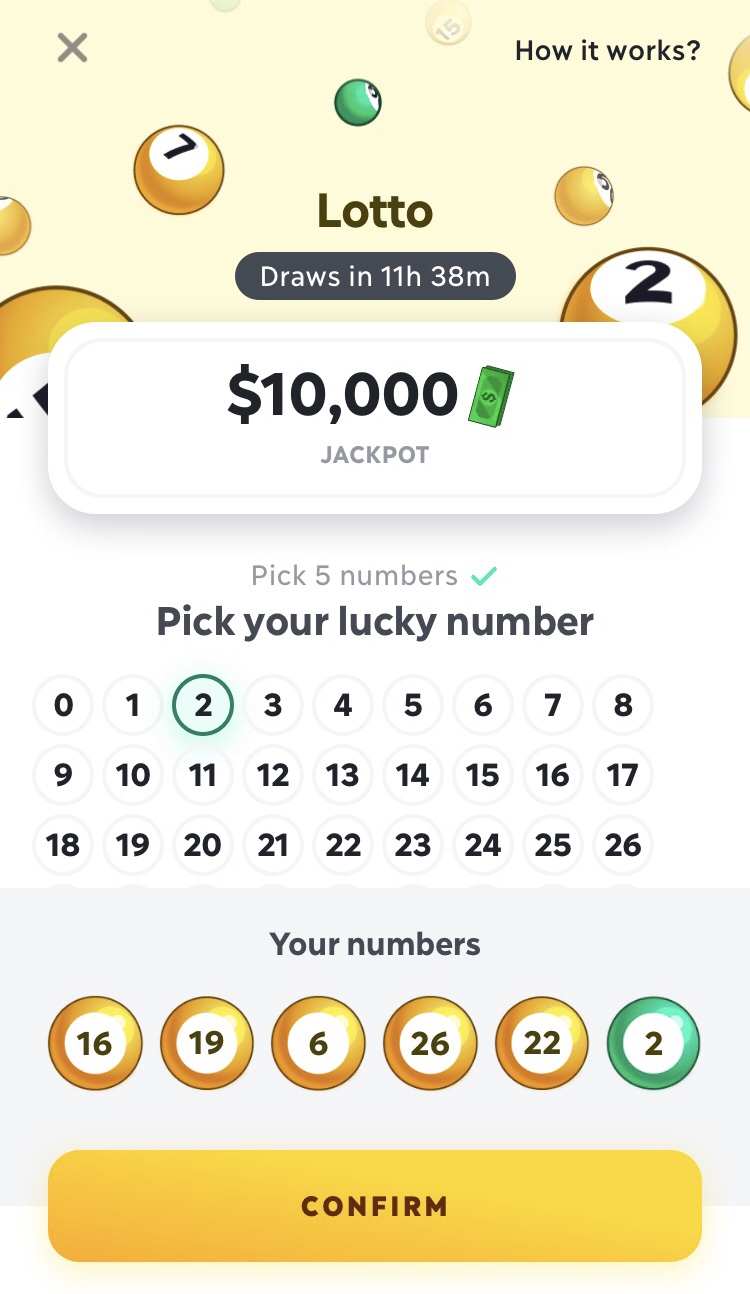The image size is (750, 1294).
Task: Remove ball 16 from your numbers
Action: 95,1044
